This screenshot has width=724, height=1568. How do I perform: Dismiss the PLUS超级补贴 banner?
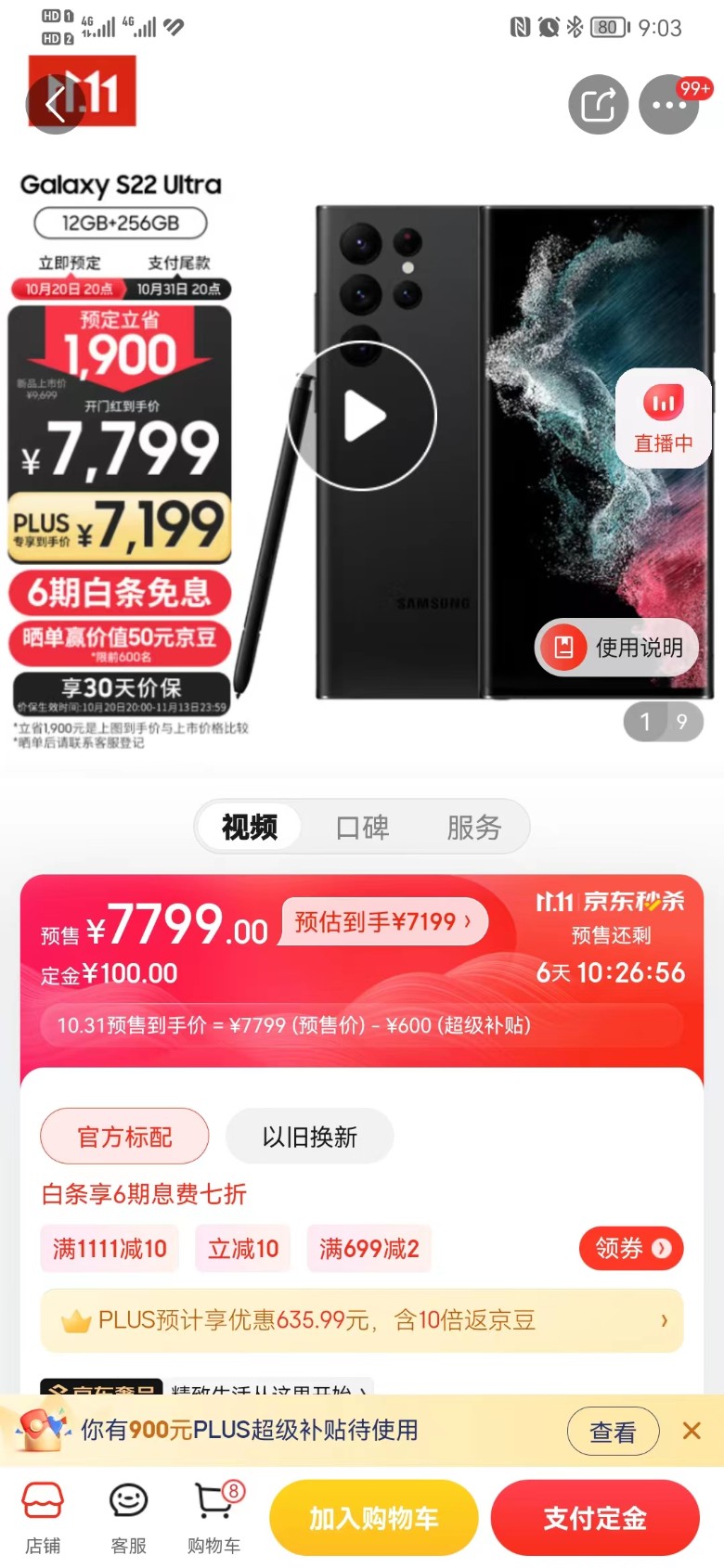(x=692, y=1431)
